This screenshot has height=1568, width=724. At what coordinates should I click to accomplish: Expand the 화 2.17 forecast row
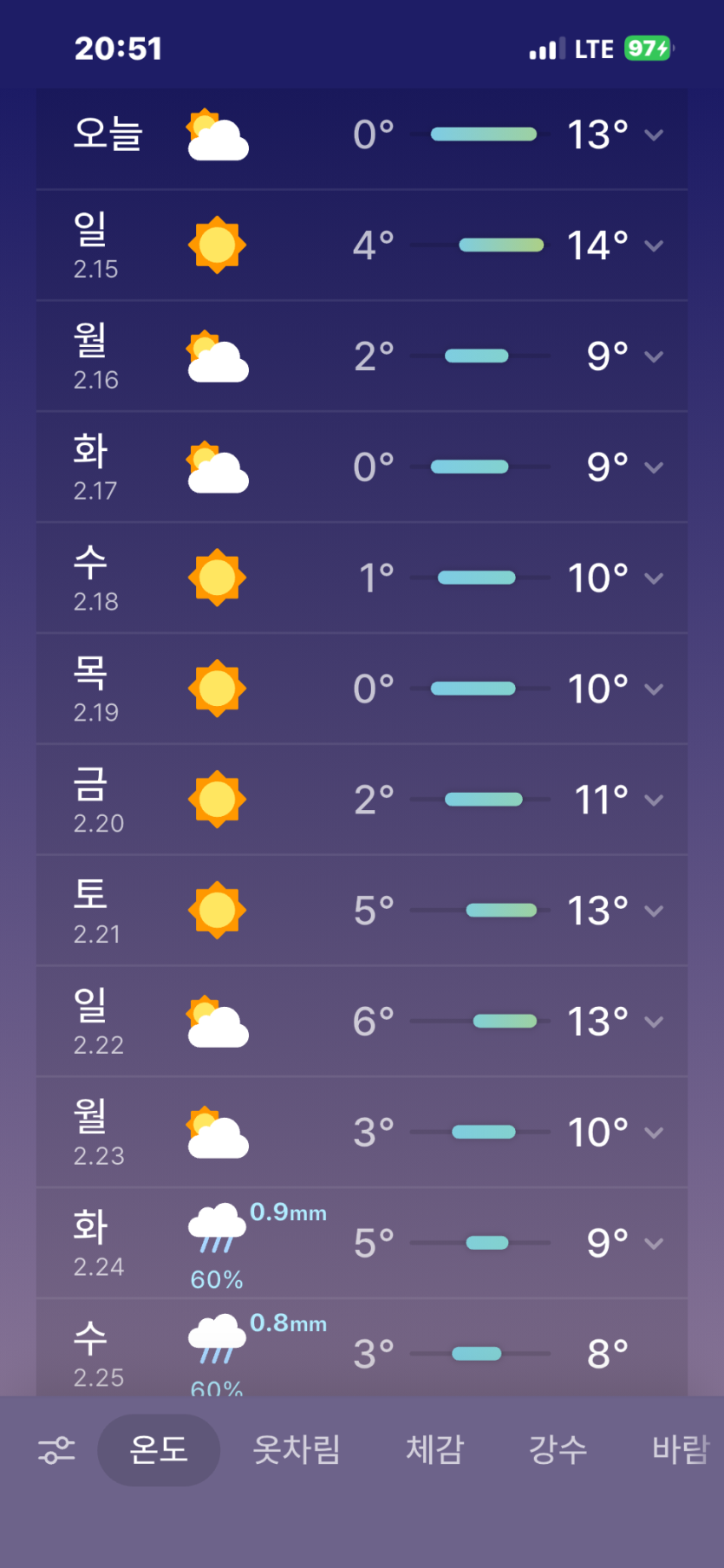point(654,467)
